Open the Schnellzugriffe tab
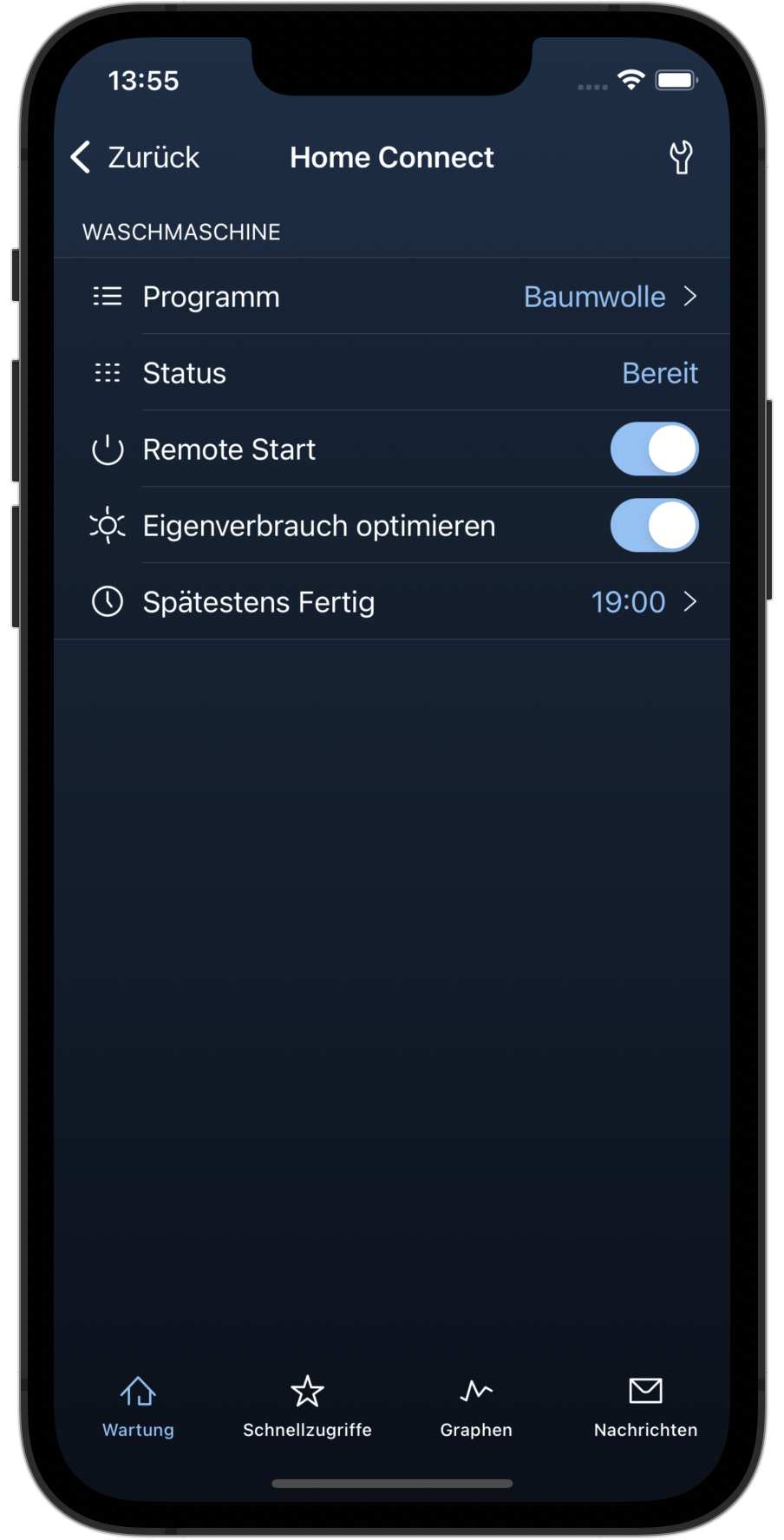The width and height of the screenshot is (784, 1540). coord(307,1406)
